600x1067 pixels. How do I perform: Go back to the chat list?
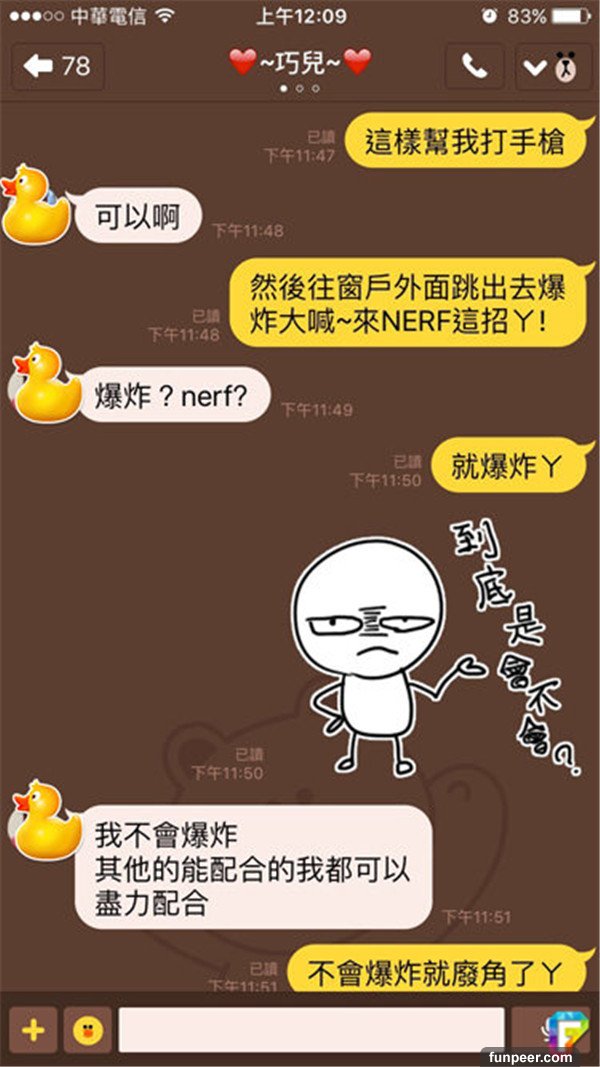pos(57,67)
